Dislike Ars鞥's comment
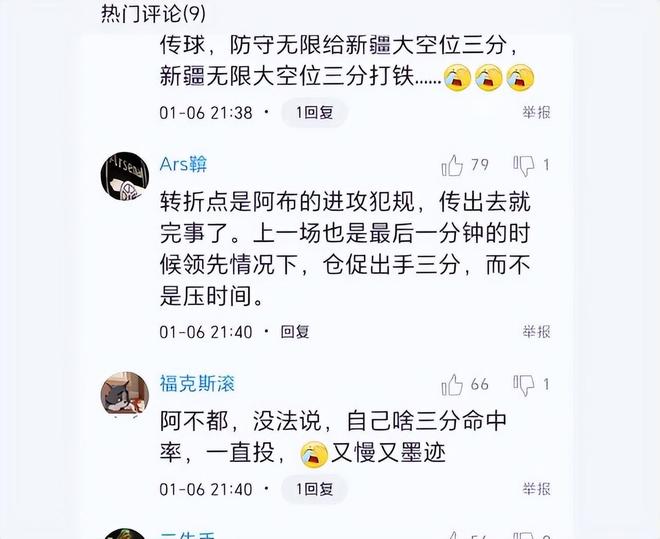 pyautogui.click(x=524, y=165)
